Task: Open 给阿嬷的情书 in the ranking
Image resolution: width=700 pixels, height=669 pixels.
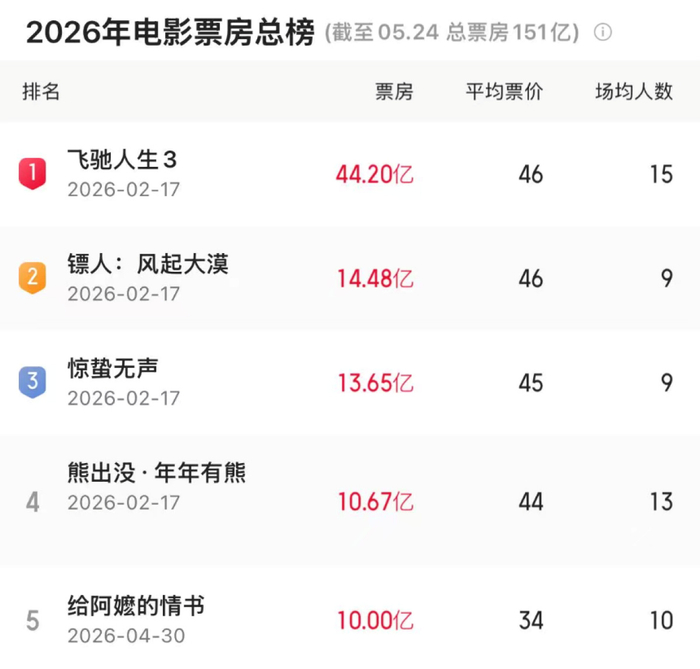Action: point(350,618)
